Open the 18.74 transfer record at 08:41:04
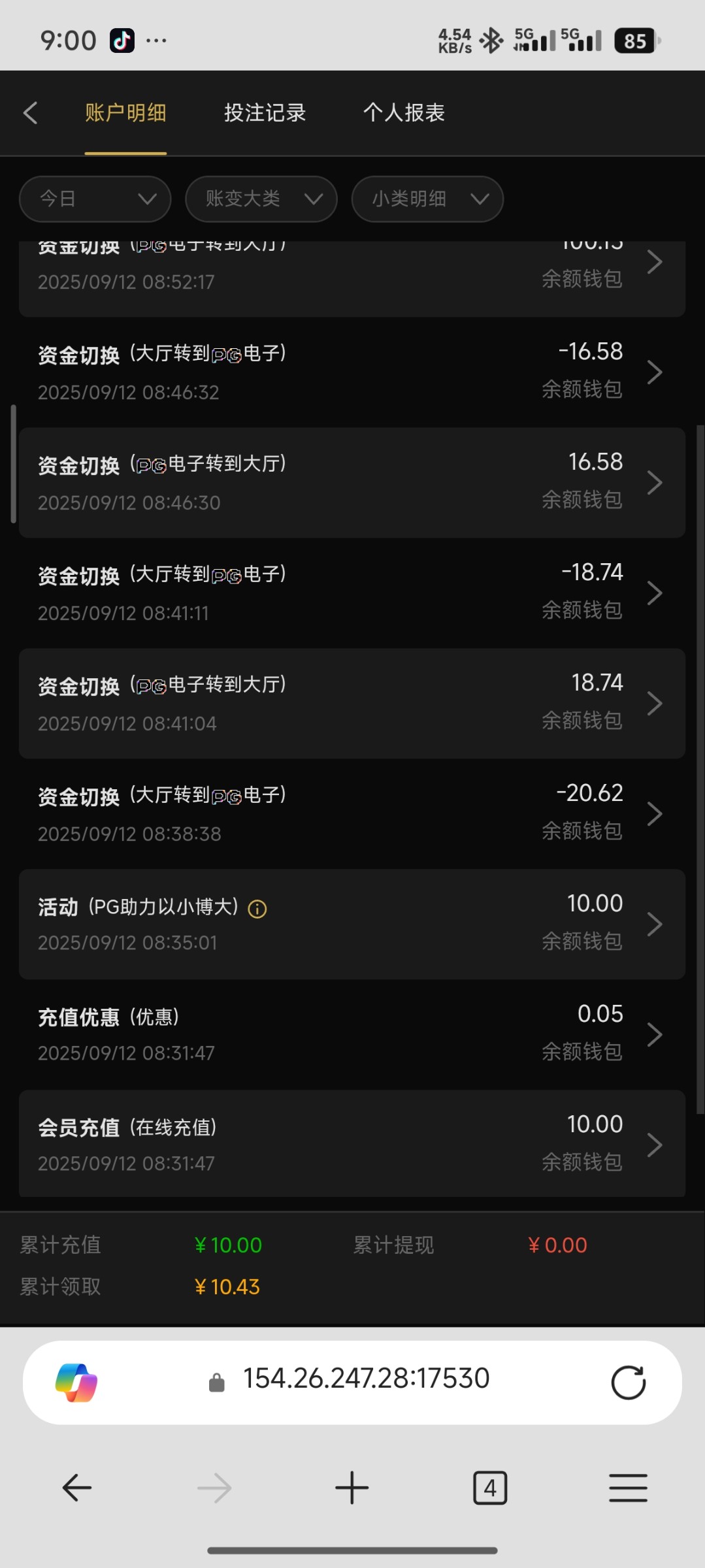 click(352, 704)
